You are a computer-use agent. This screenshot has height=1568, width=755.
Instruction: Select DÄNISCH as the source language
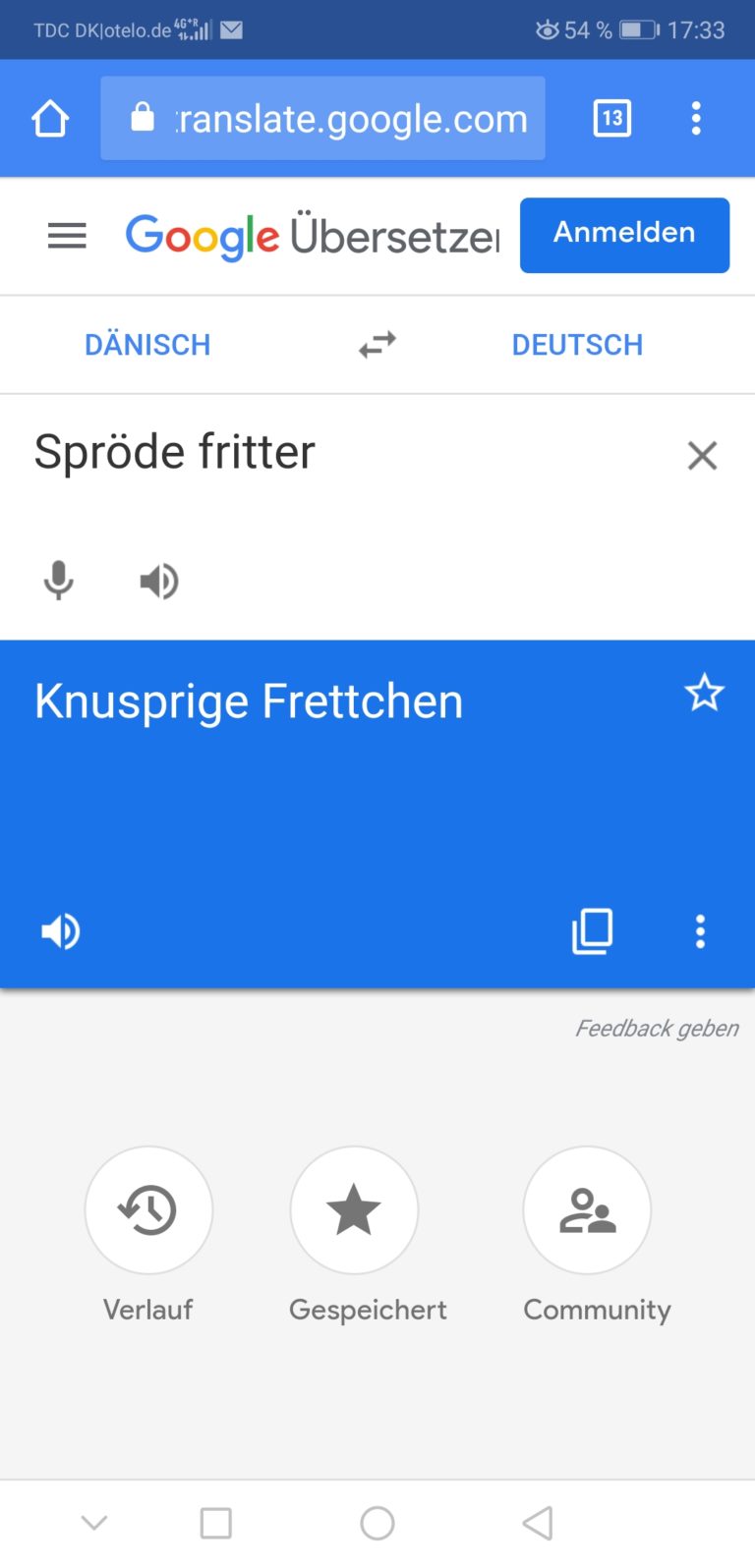coord(146,344)
